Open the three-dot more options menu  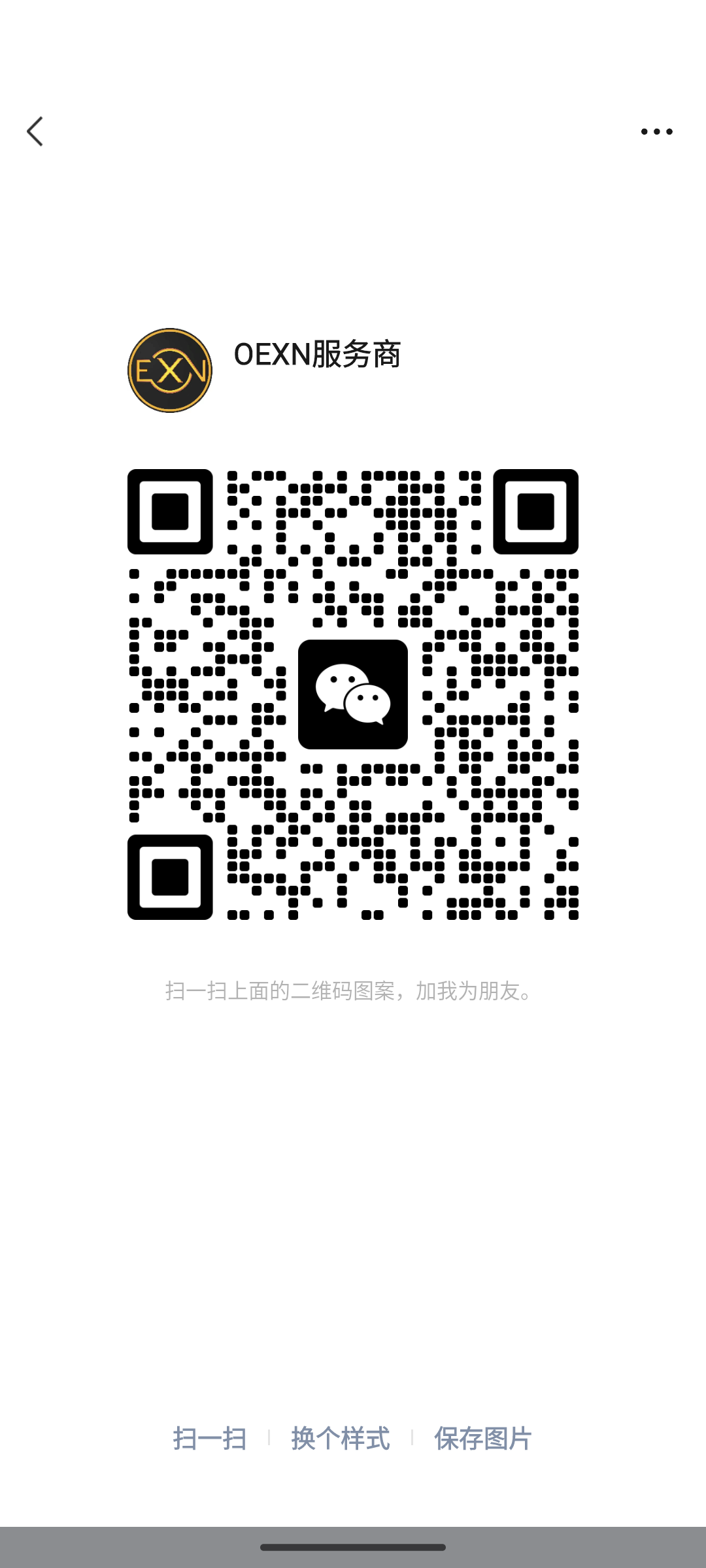click(x=656, y=131)
